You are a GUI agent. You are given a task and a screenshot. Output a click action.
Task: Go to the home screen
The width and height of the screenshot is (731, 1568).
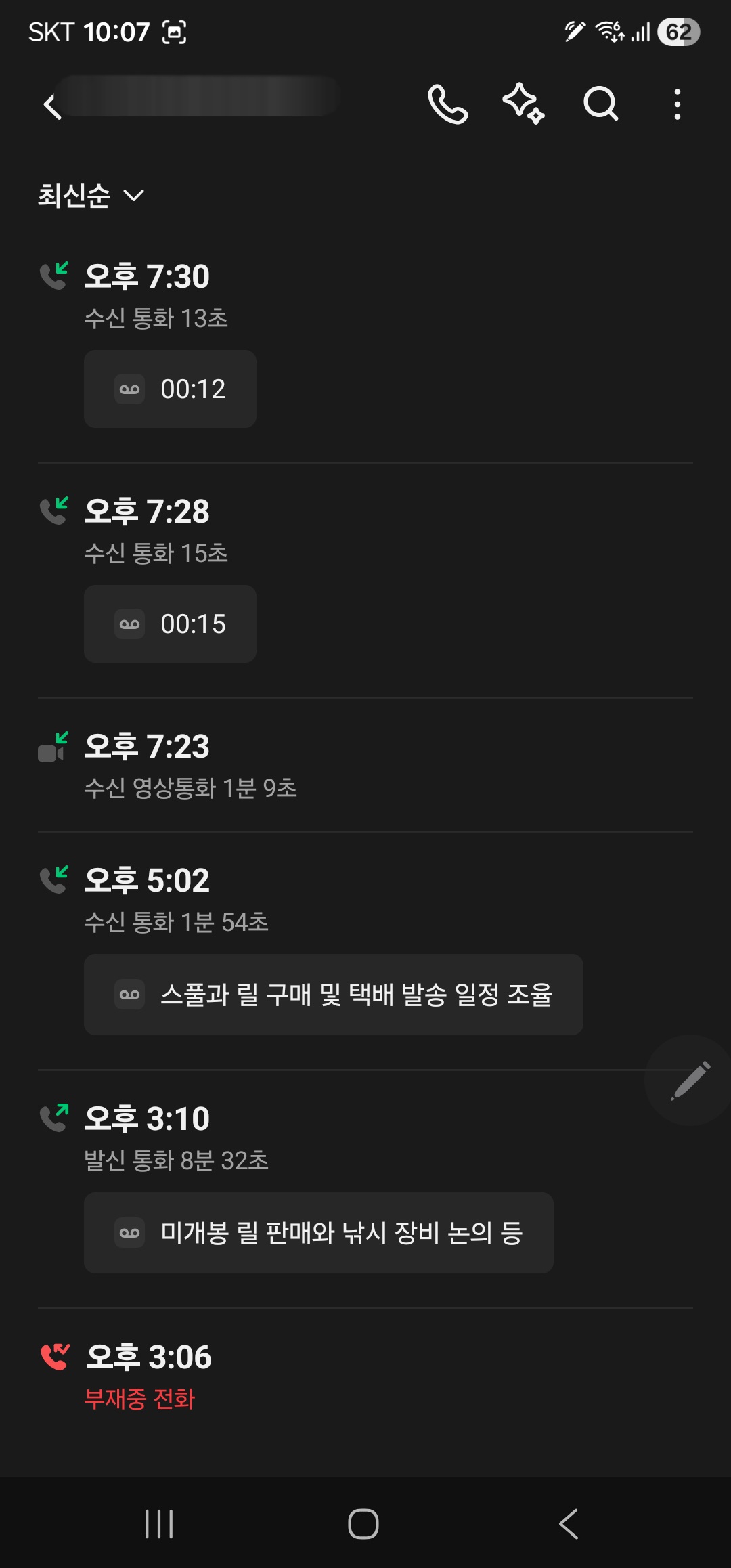pos(363,1524)
